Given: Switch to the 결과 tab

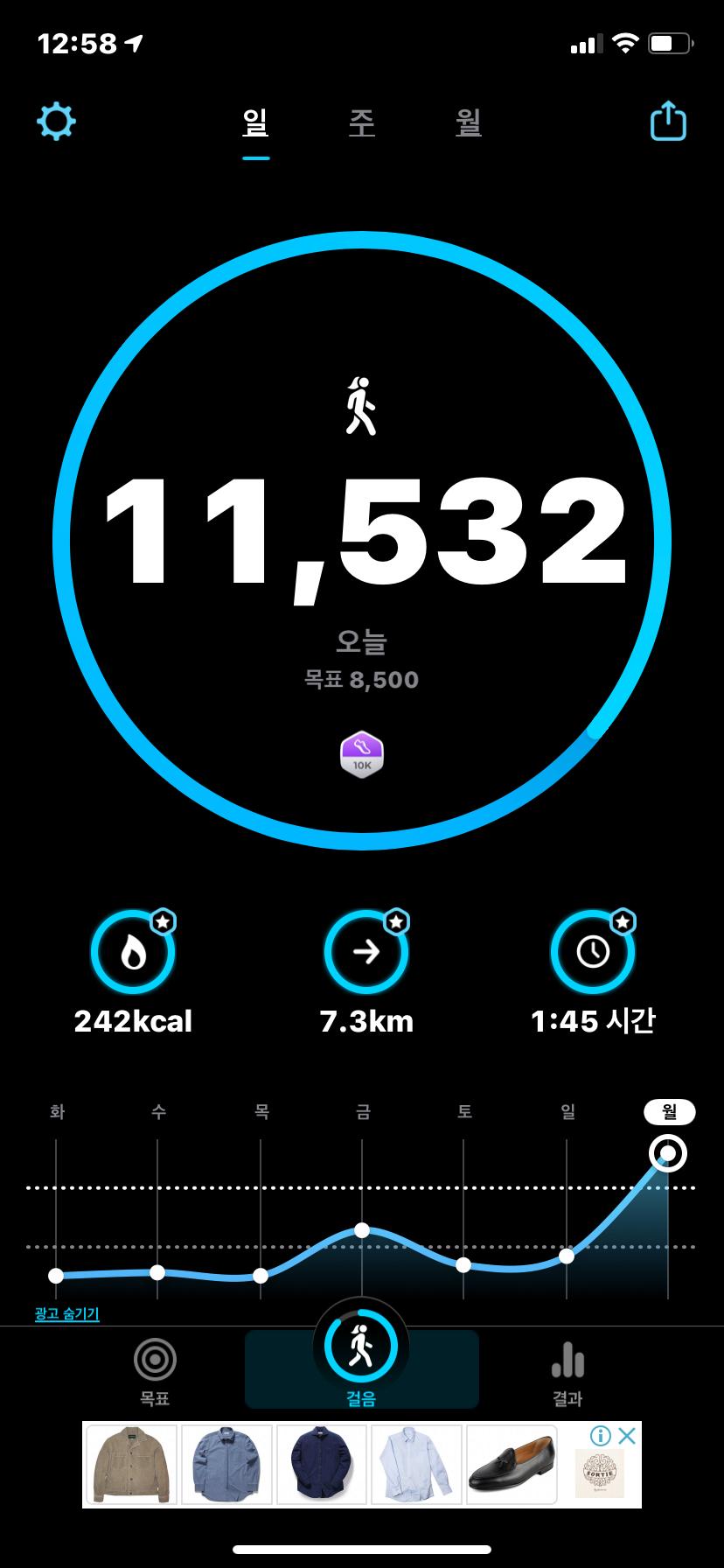Looking at the screenshot, I should coord(567,1370).
